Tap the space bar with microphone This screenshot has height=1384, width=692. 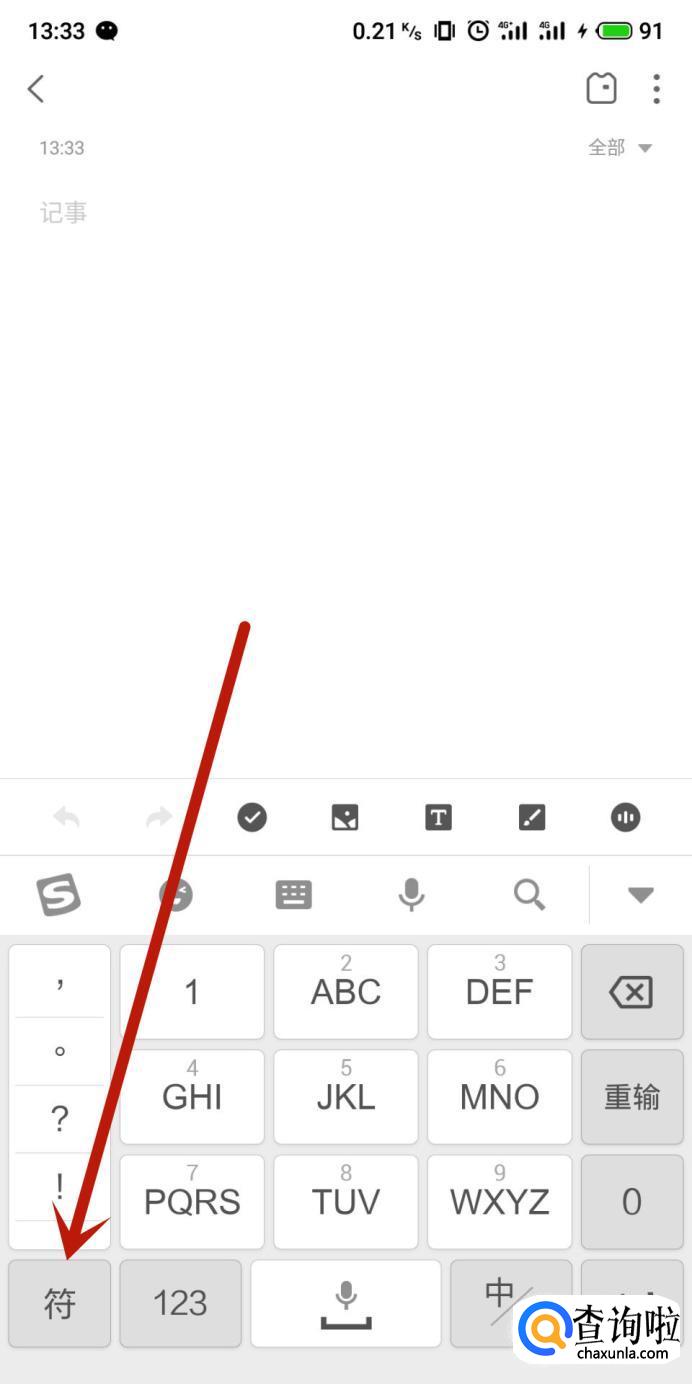(346, 1303)
